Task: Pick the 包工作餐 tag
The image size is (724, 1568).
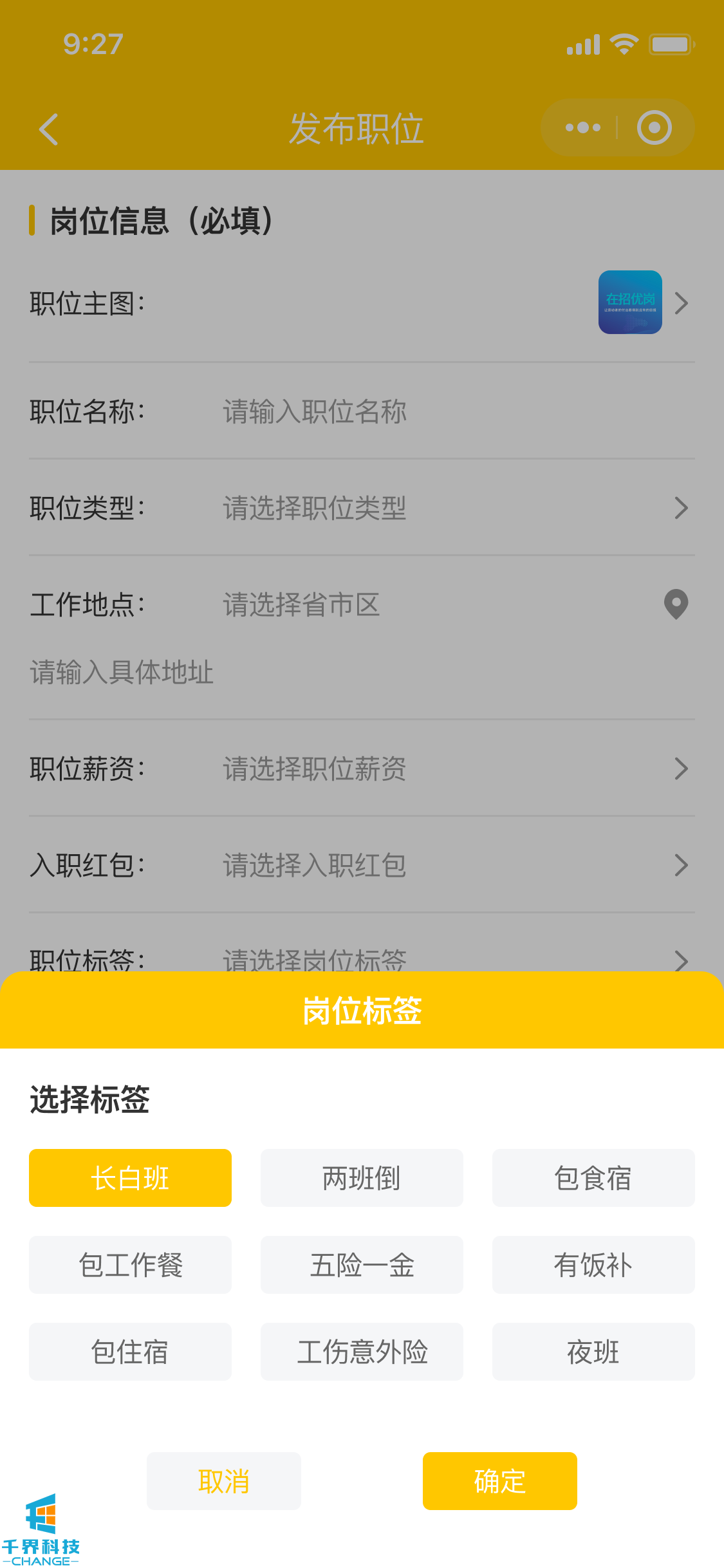Action: (130, 1264)
